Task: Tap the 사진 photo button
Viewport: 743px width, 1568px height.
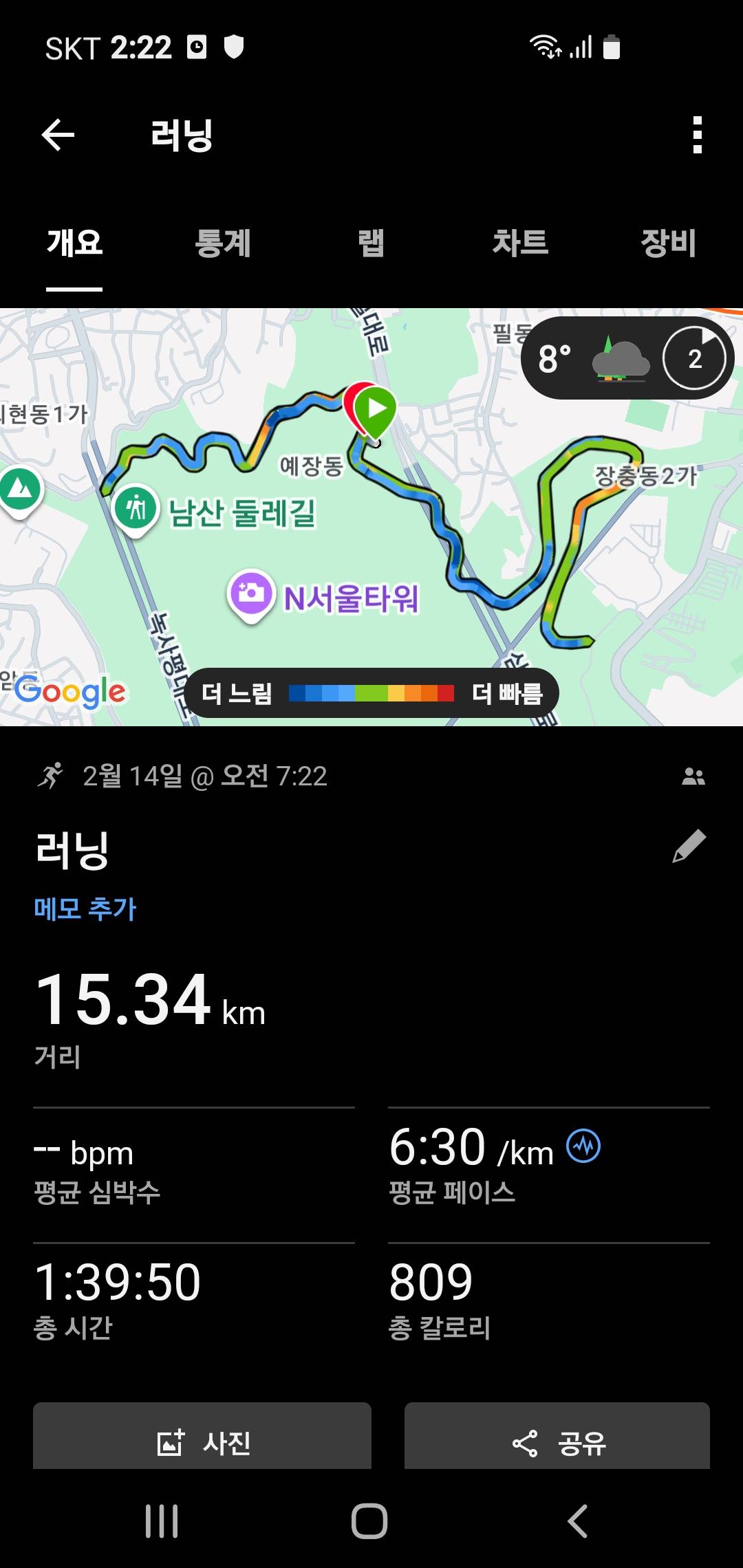Action: coord(202,1436)
